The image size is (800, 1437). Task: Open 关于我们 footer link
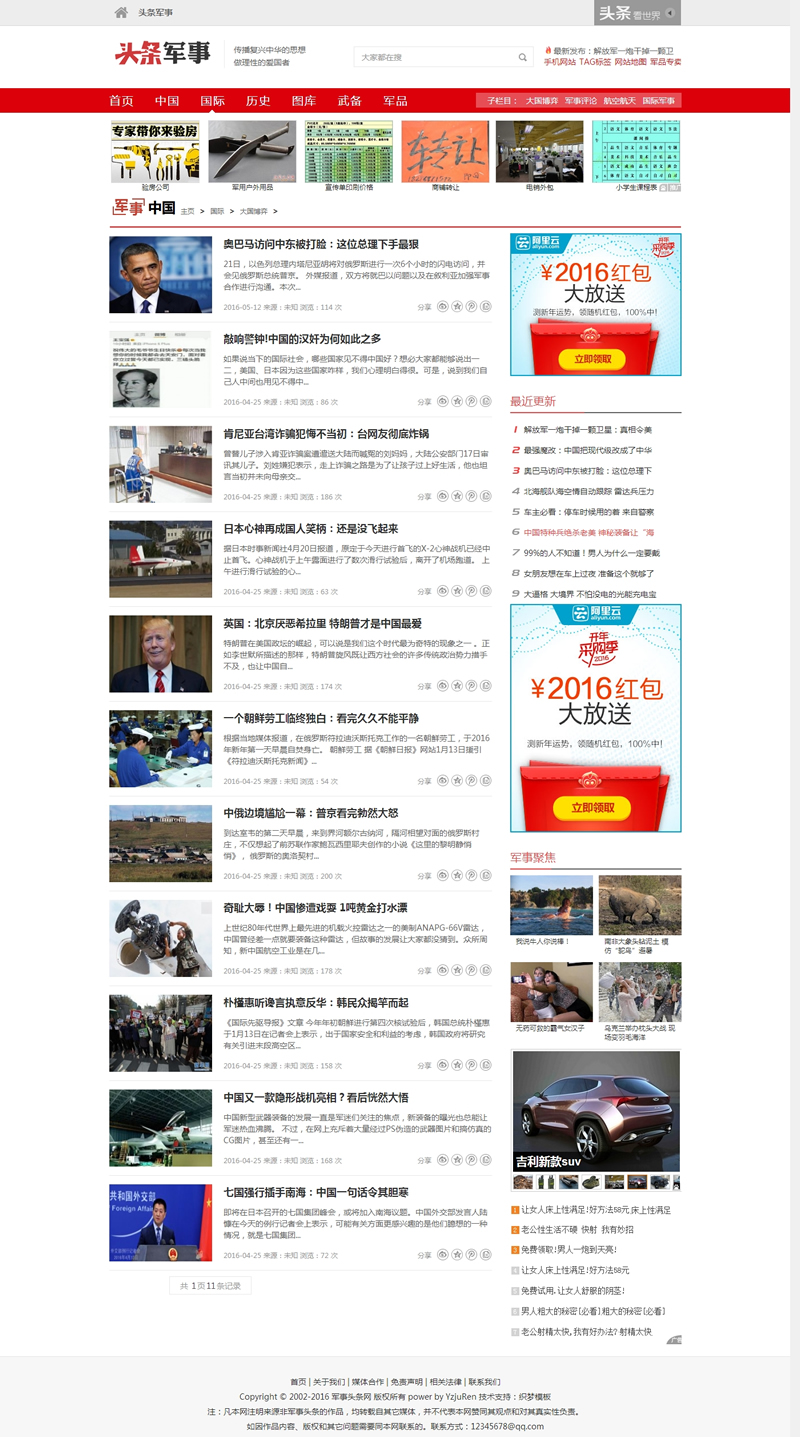pos(328,1382)
